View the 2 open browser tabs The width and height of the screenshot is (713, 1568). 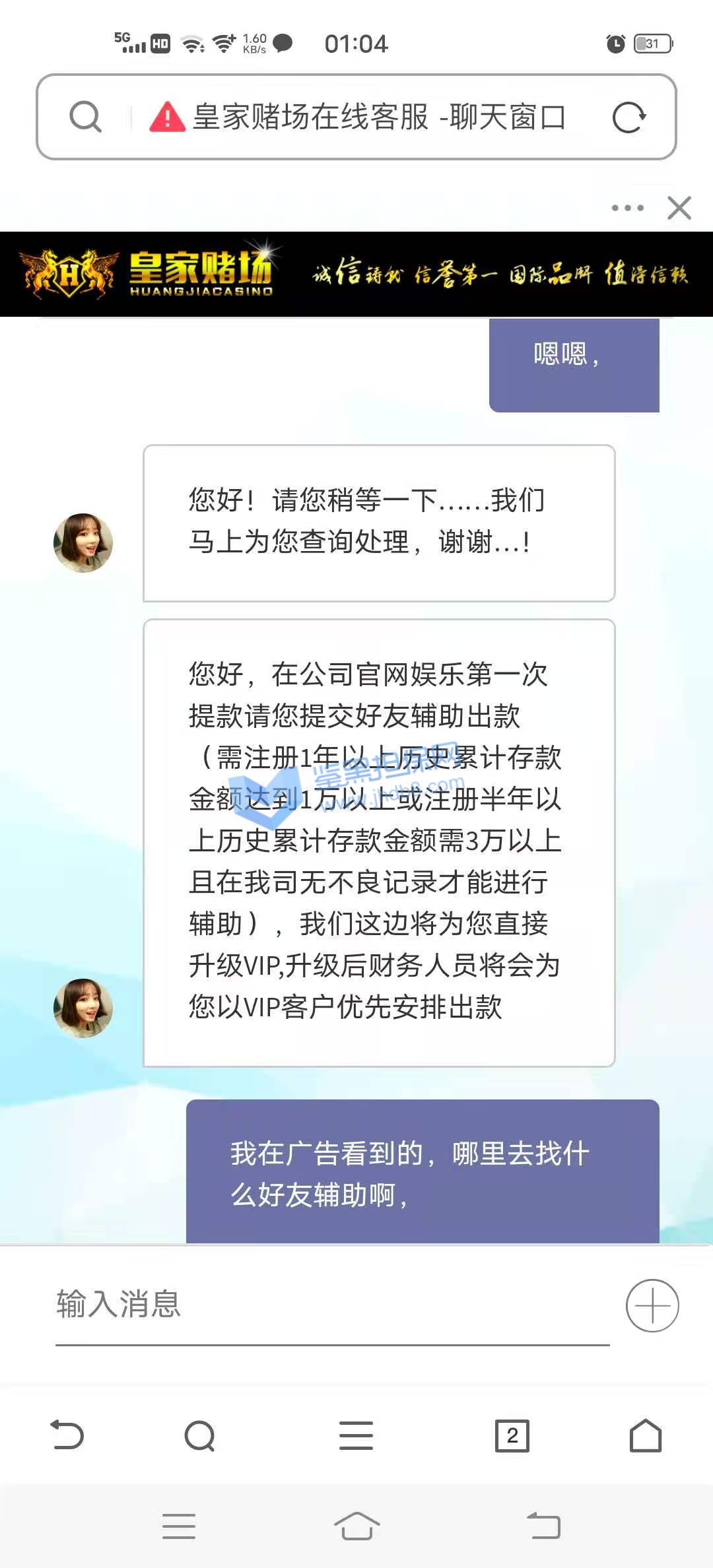[512, 1435]
